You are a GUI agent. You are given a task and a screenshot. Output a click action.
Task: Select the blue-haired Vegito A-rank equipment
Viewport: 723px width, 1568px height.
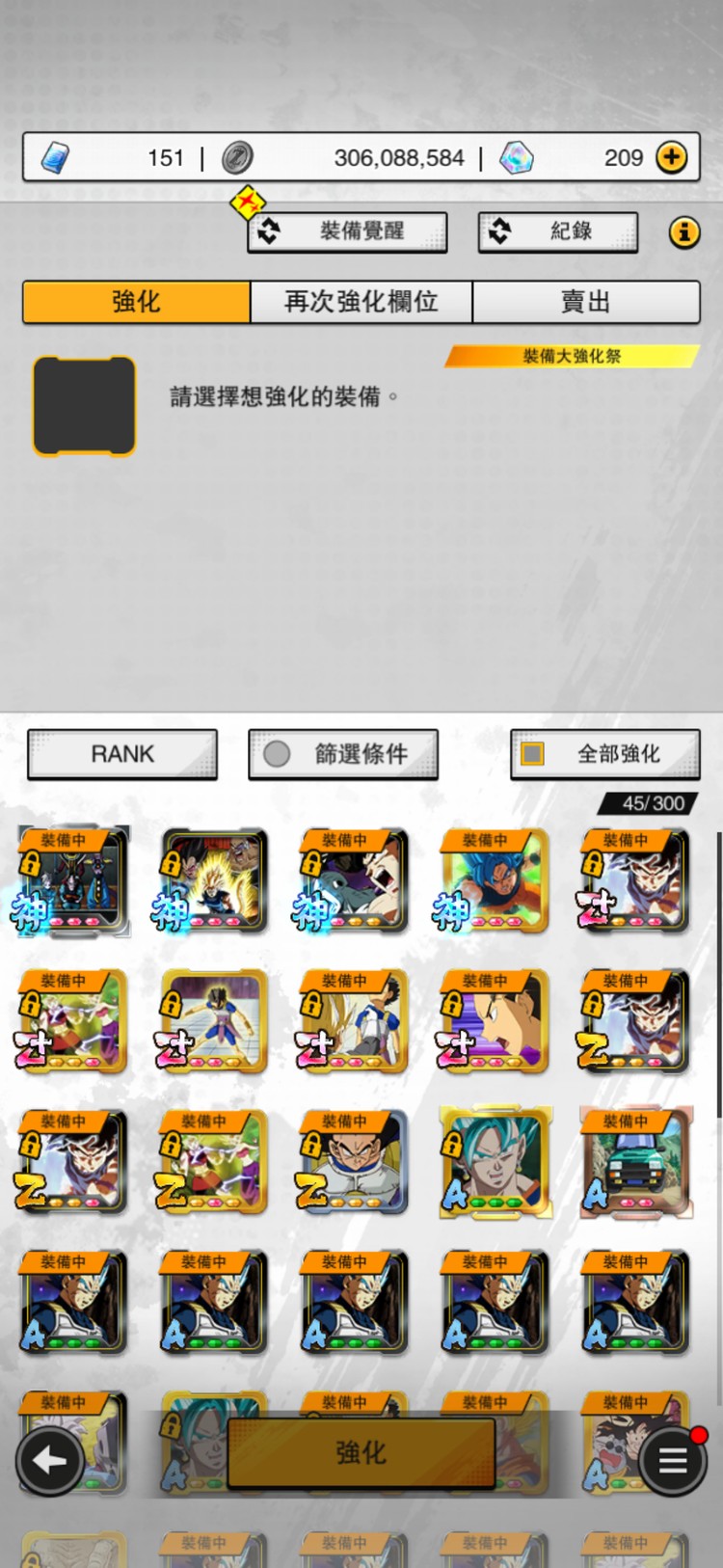click(495, 1164)
